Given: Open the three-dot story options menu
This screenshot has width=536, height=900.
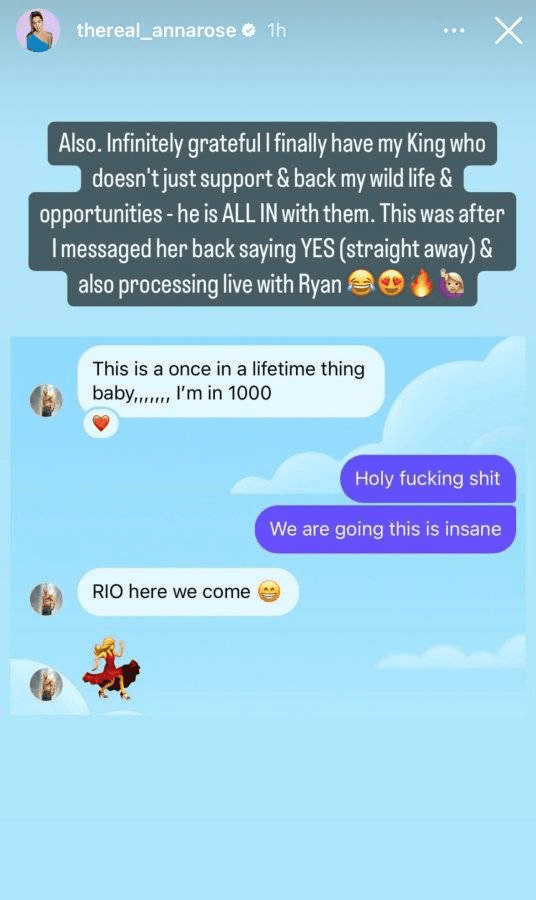Looking at the screenshot, I should [x=454, y=30].
